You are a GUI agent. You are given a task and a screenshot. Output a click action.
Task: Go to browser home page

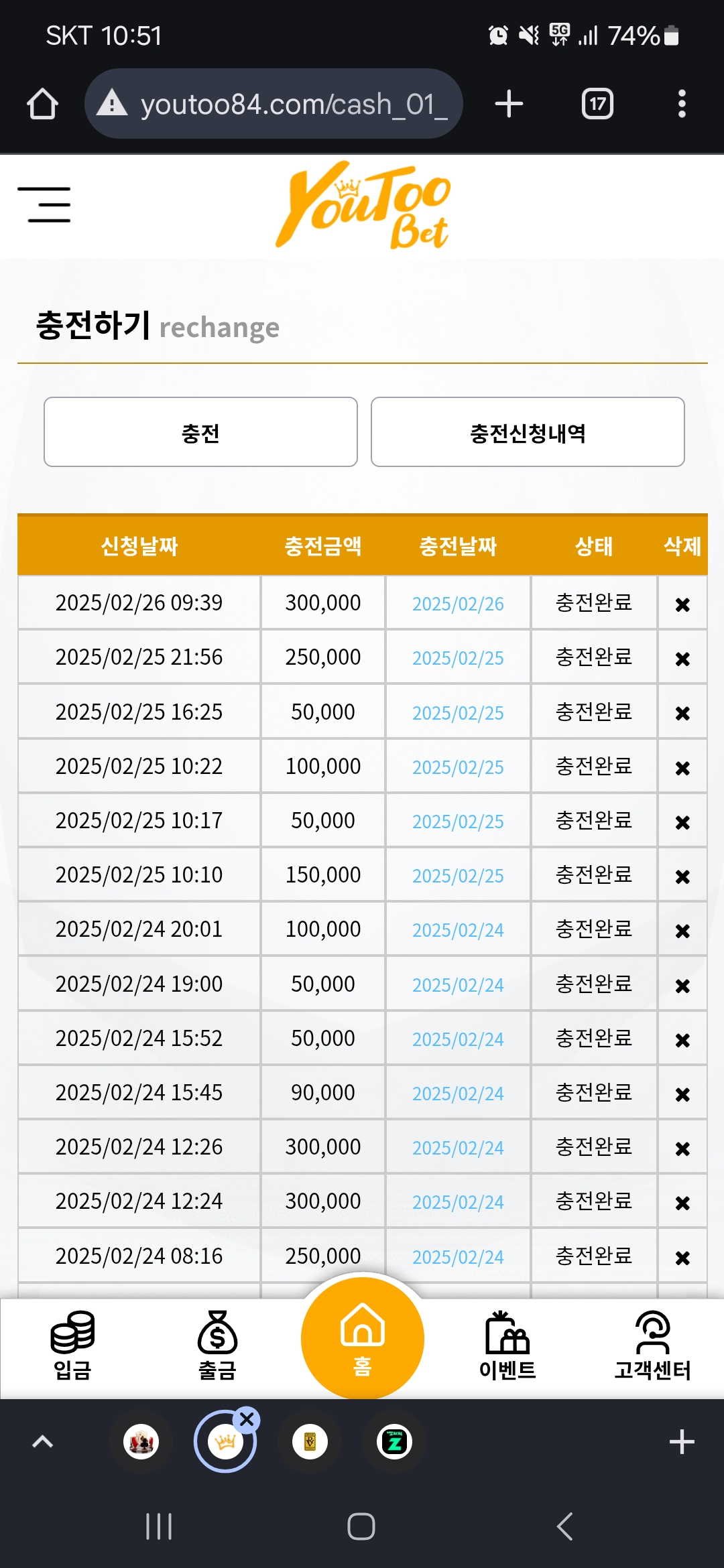(x=42, y=104)
